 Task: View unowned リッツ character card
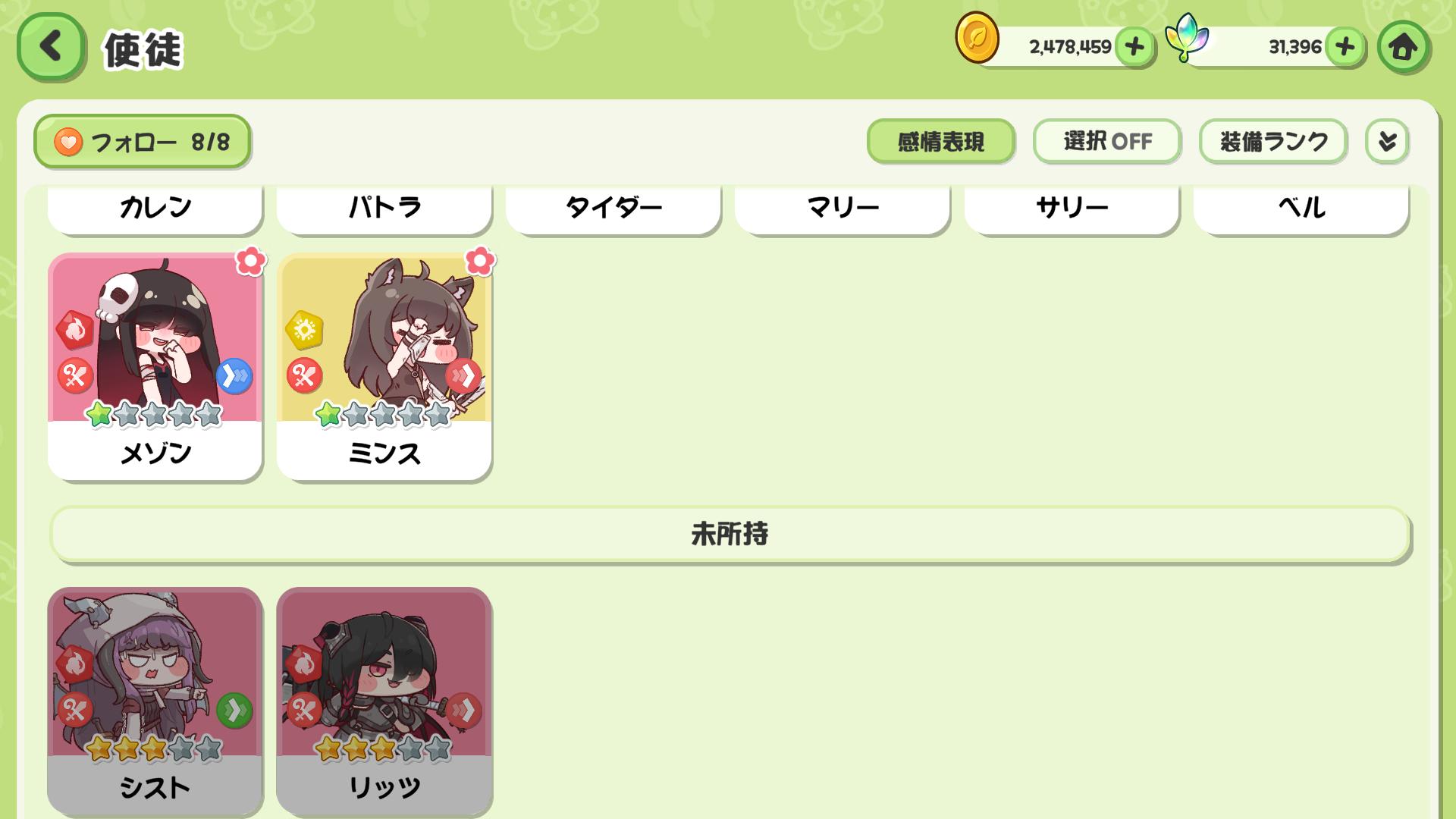(x=384, y=699)
